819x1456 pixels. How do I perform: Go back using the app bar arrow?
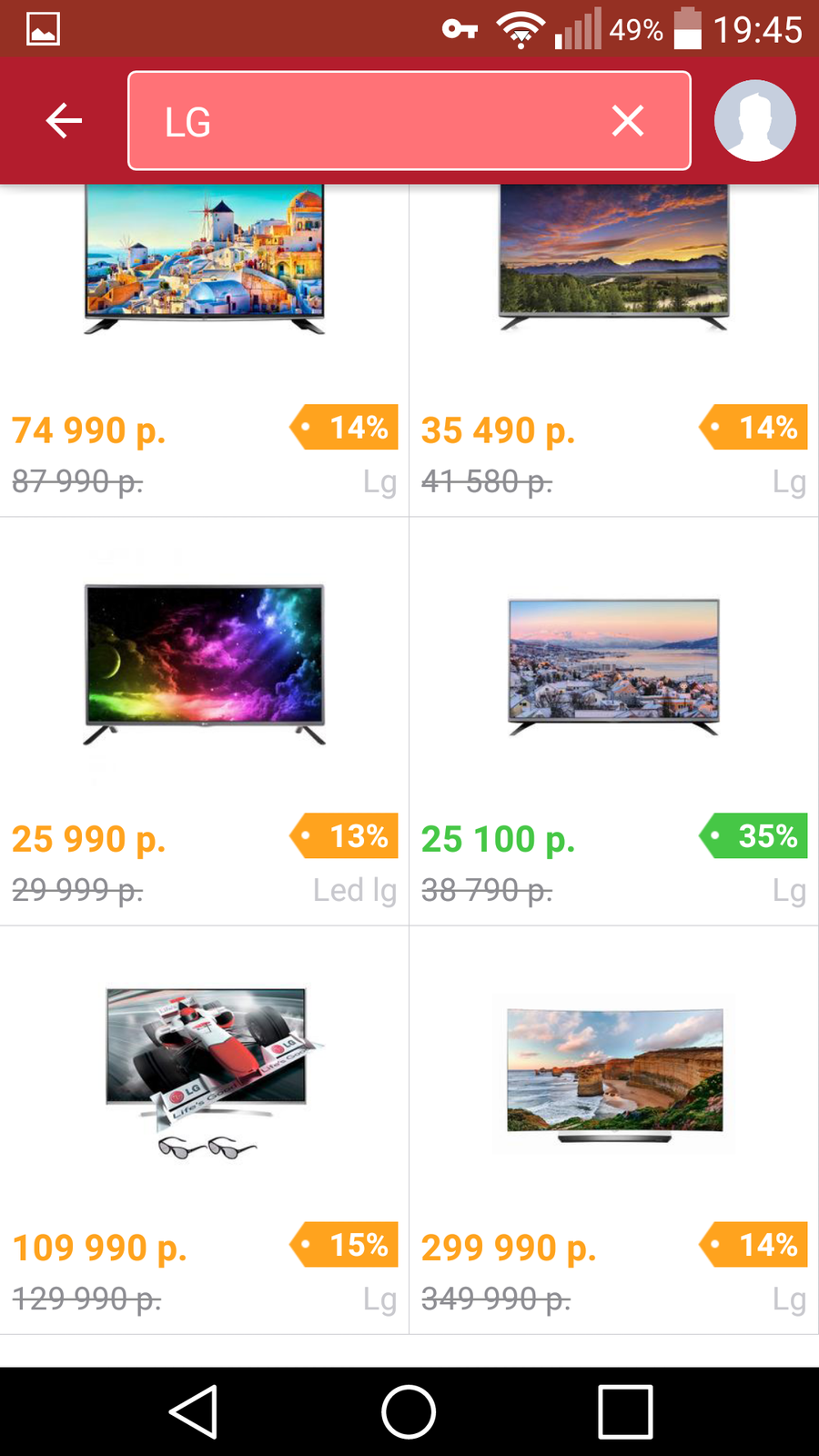(64, 121)
